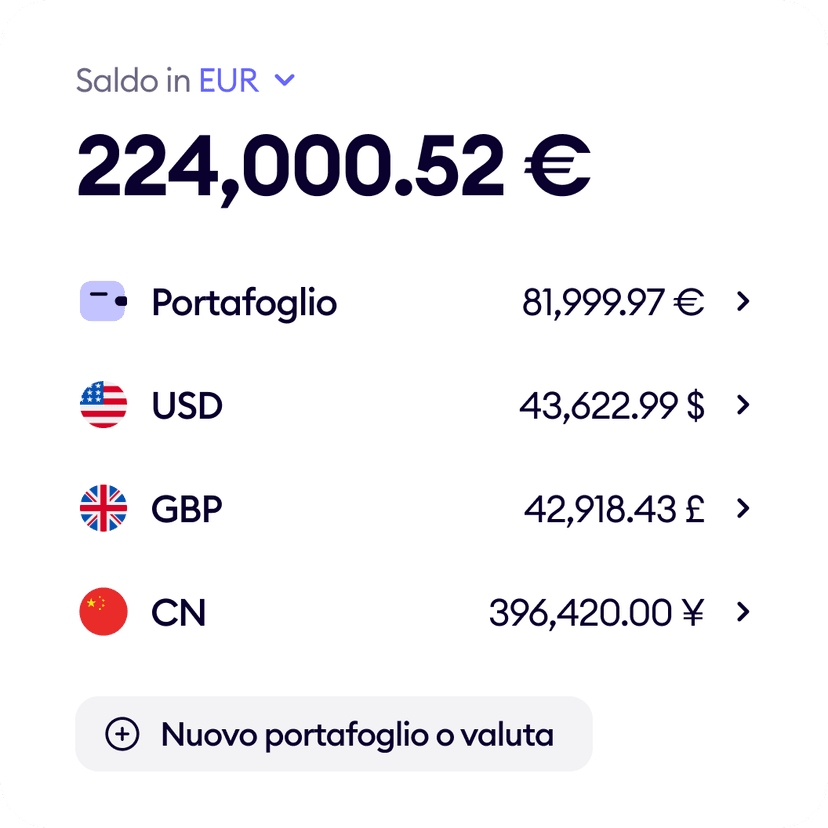Open the Portafoglio wallet row

414,302
